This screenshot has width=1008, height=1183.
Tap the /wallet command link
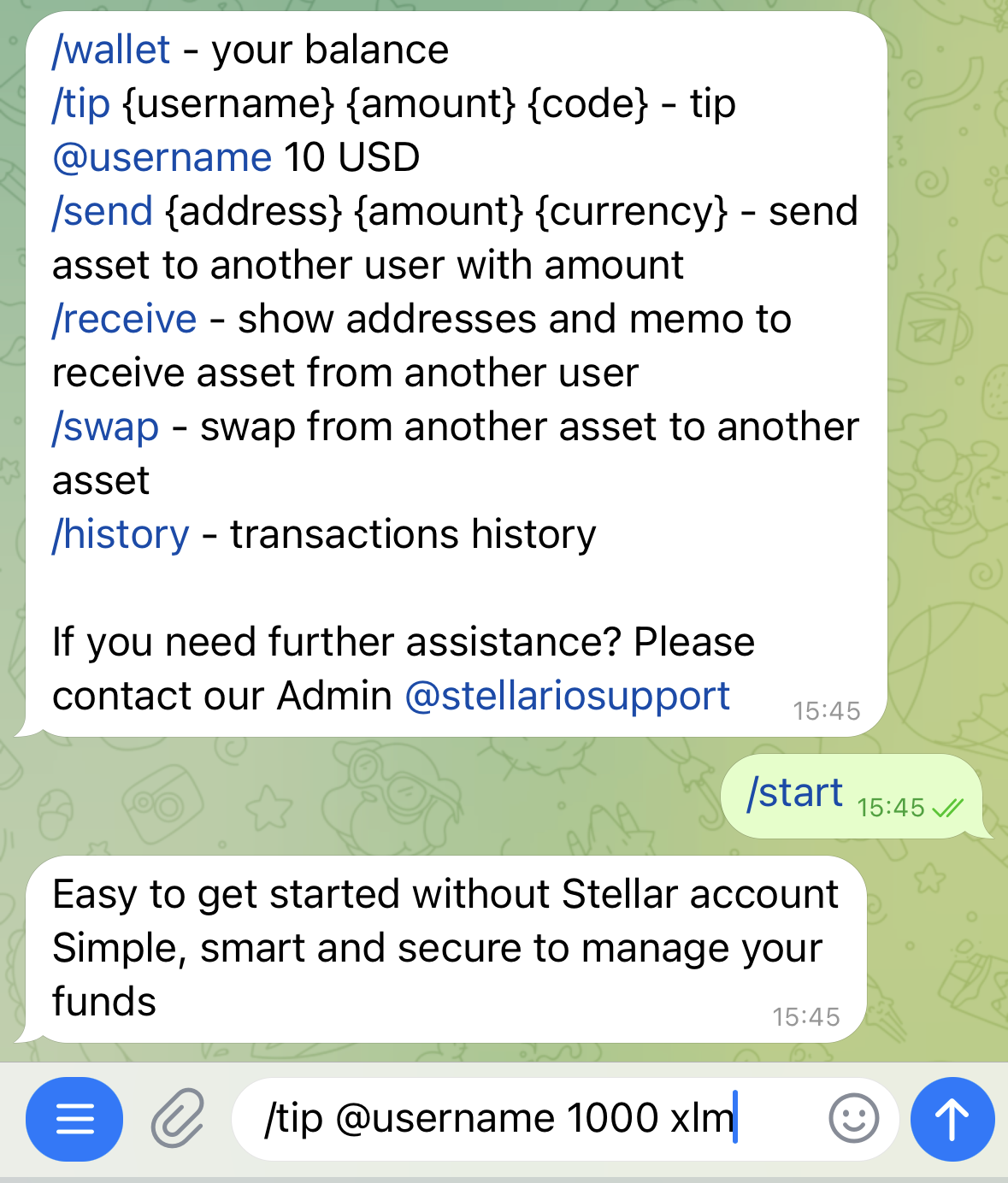click(111, 50)
